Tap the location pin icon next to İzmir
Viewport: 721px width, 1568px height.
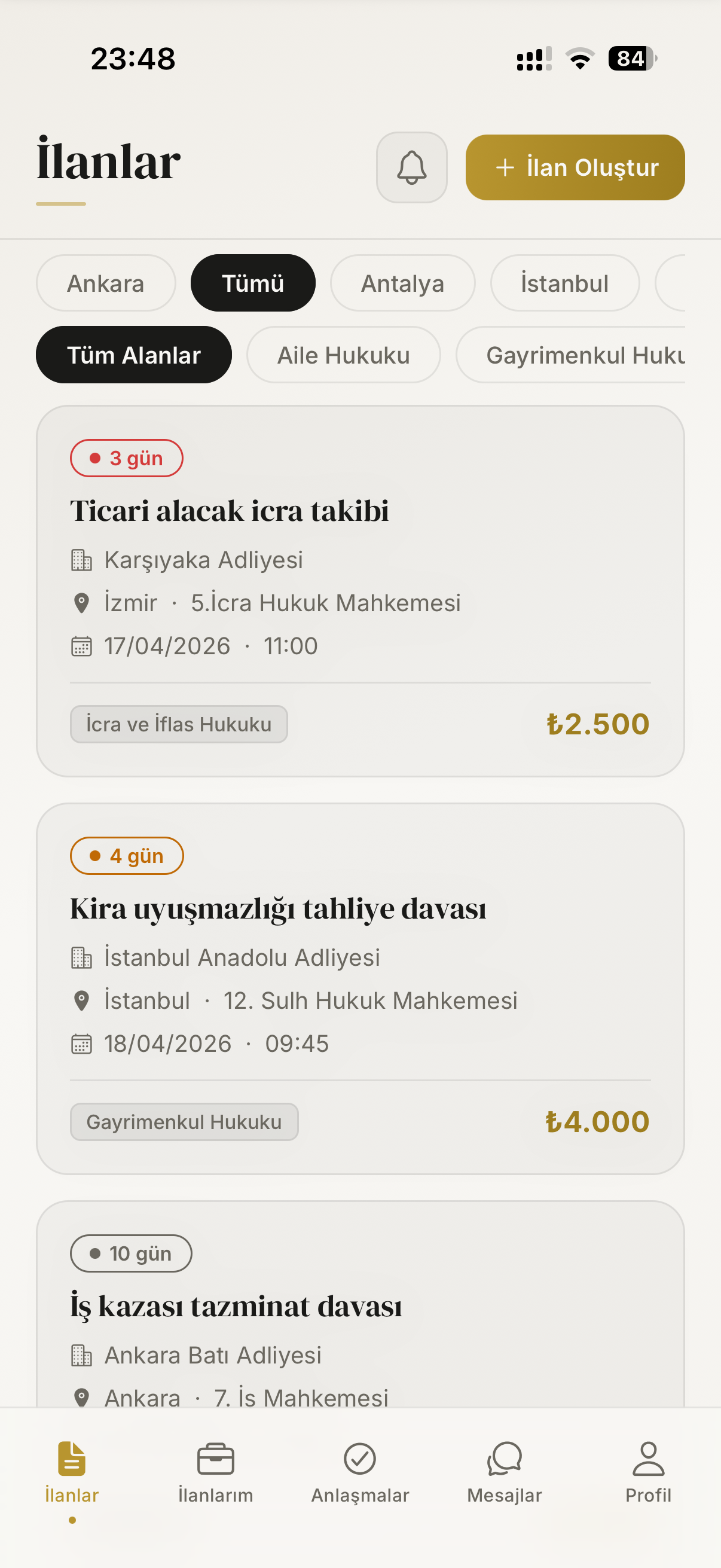pyautogui.click(x=81, y=602)
